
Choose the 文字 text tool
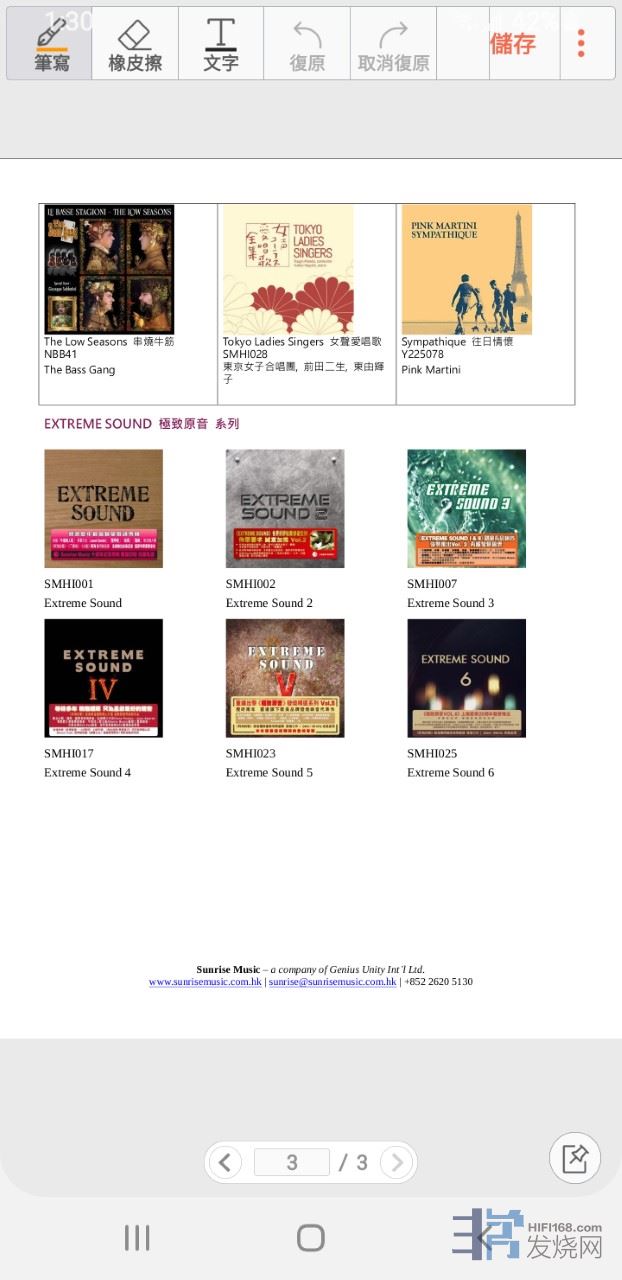[221, 44]
